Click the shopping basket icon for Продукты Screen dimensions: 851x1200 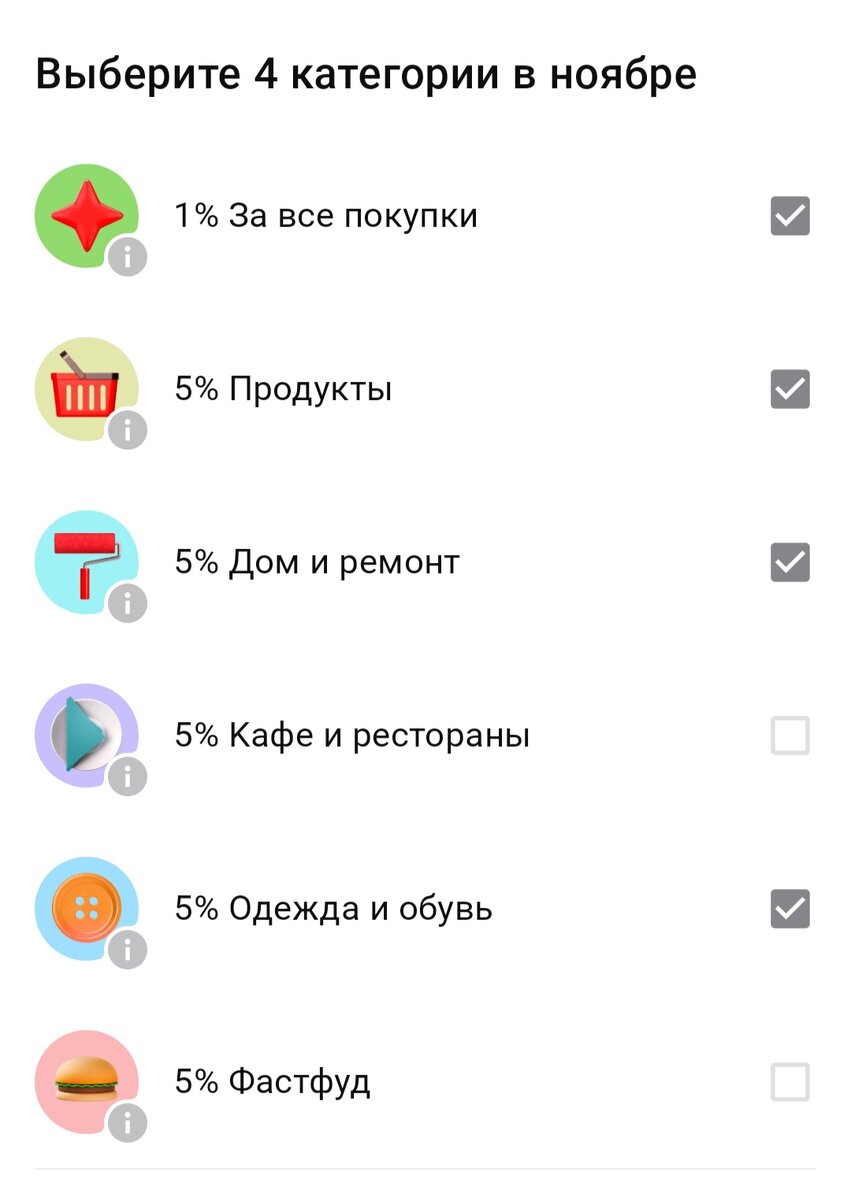pos(88,389)
